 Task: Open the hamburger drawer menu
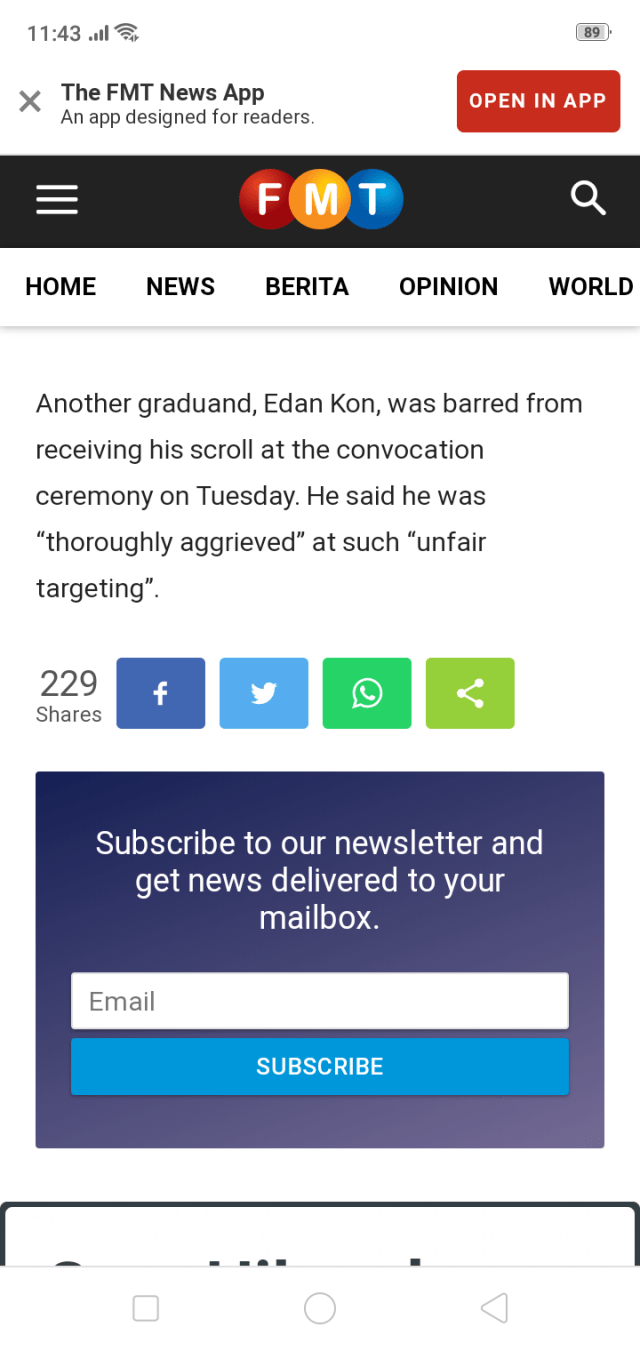pyautogui.click(x=57, y=200)
